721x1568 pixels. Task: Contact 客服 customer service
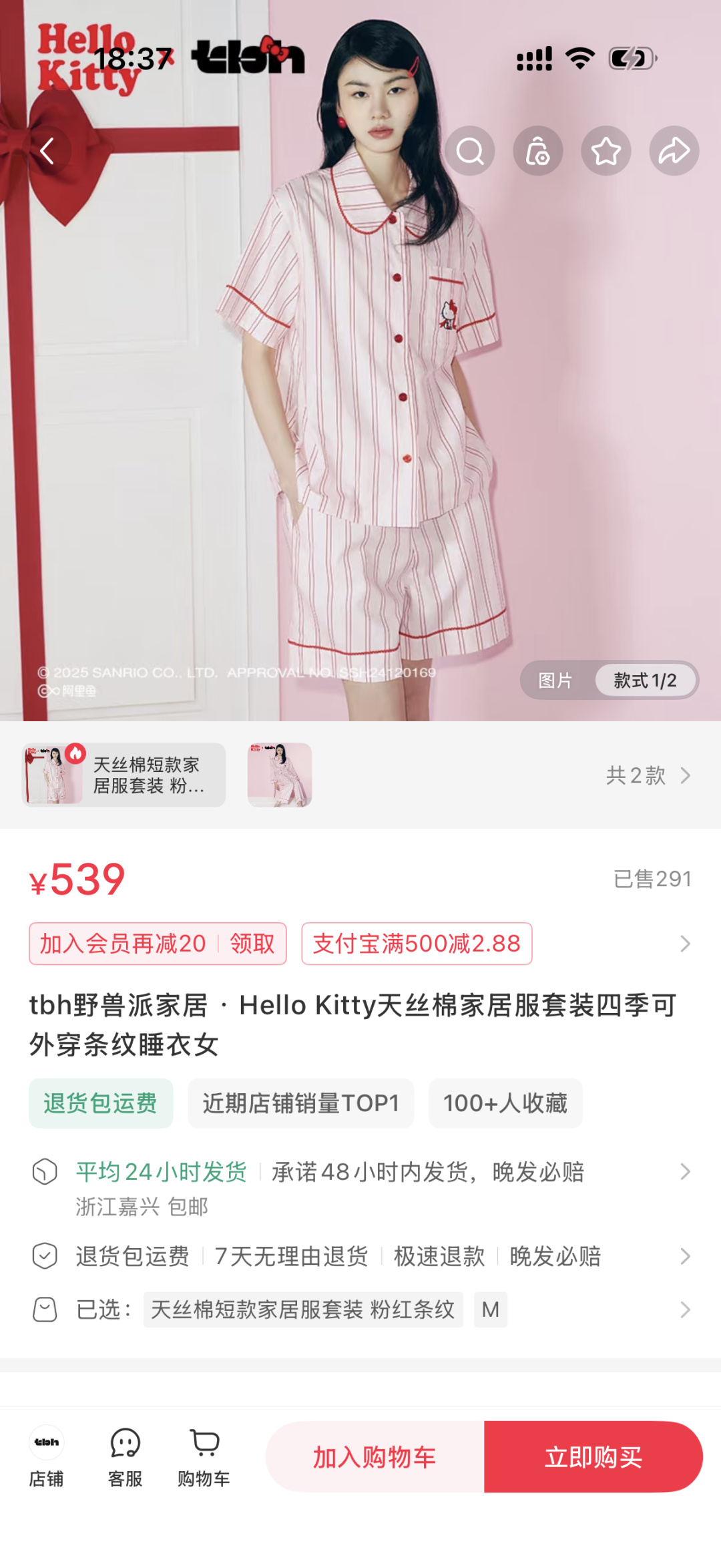click(126, 1456)
